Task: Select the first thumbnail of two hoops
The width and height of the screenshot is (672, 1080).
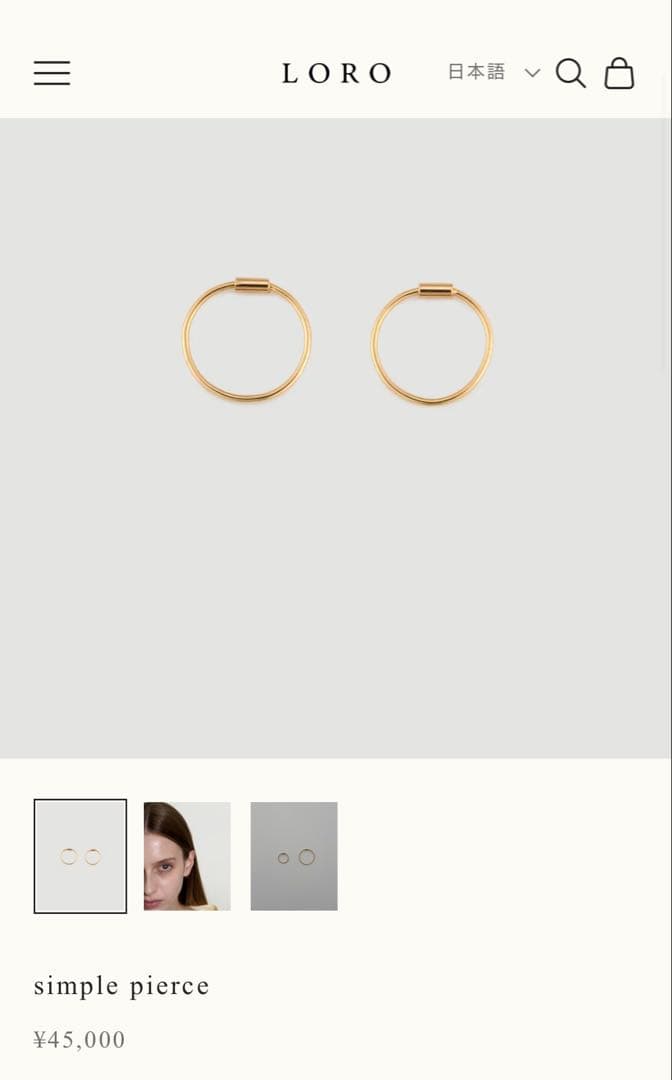Action: 80,856
